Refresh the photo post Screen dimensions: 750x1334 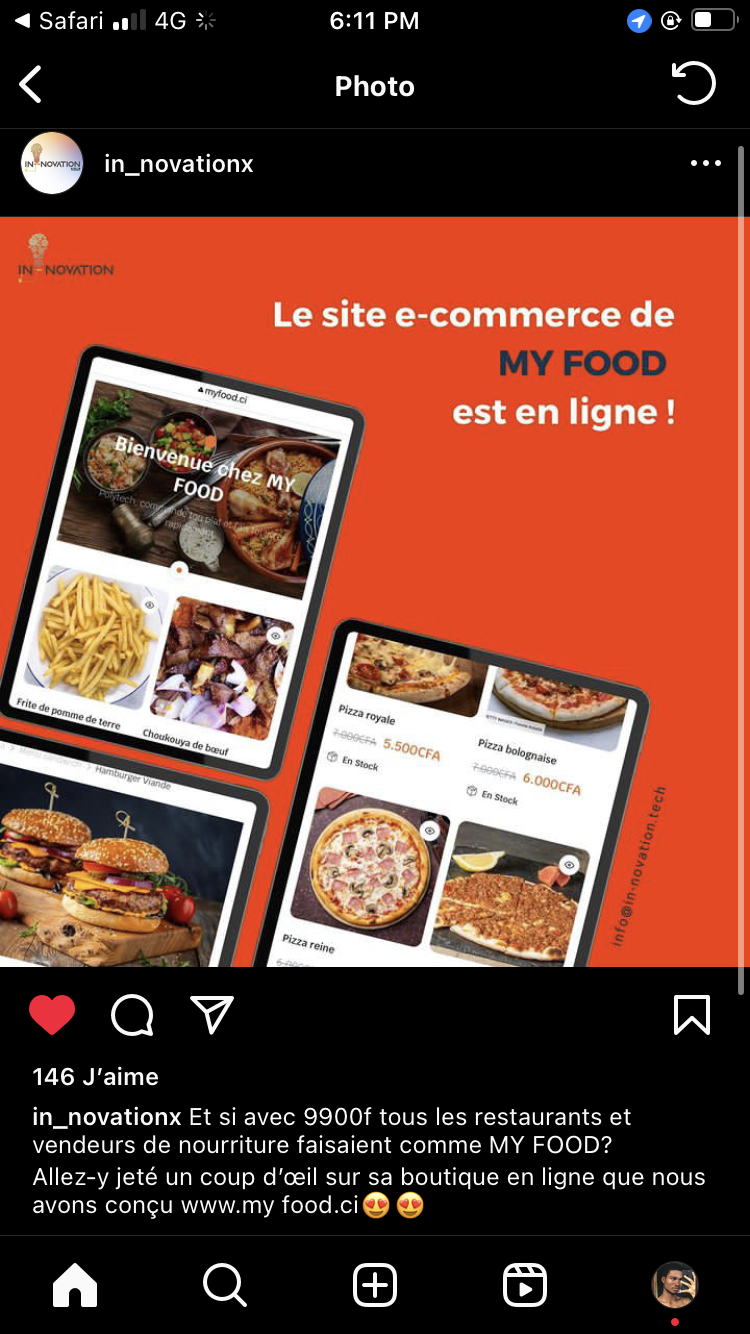pos(694,84)
